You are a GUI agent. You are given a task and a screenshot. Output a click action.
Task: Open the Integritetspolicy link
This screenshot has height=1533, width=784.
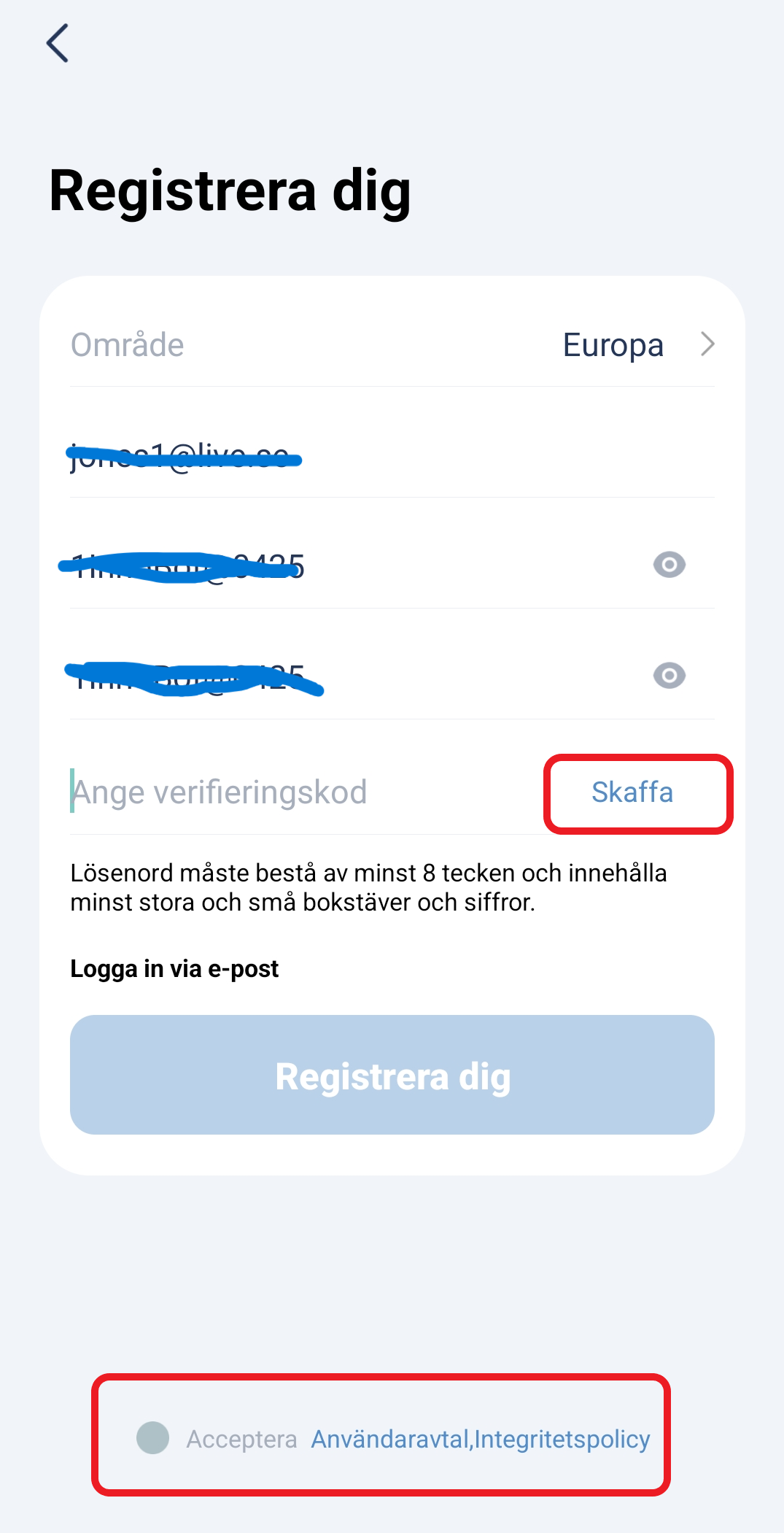pos(562,1439)
